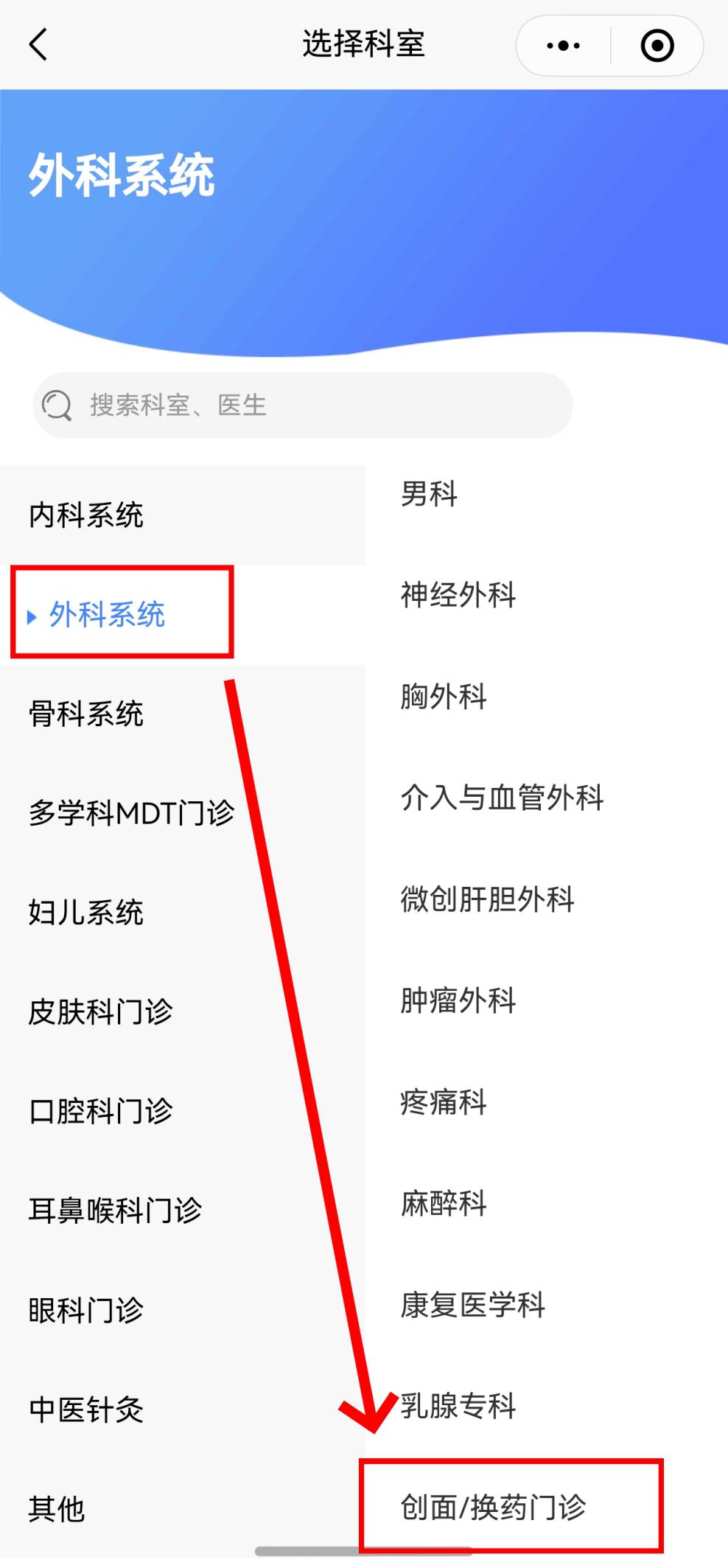Select 皮肤科门诊 category
Screen dimensions: 728x1568
100,1011
